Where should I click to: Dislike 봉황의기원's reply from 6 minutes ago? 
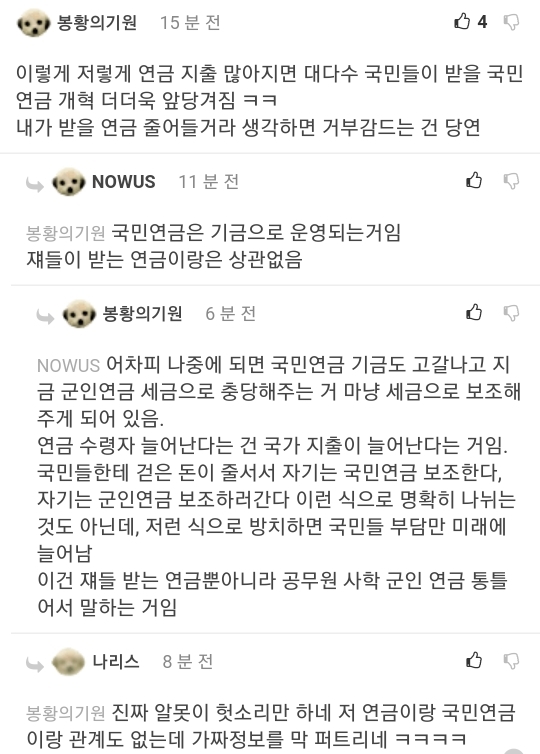click(x=511, y=313)
